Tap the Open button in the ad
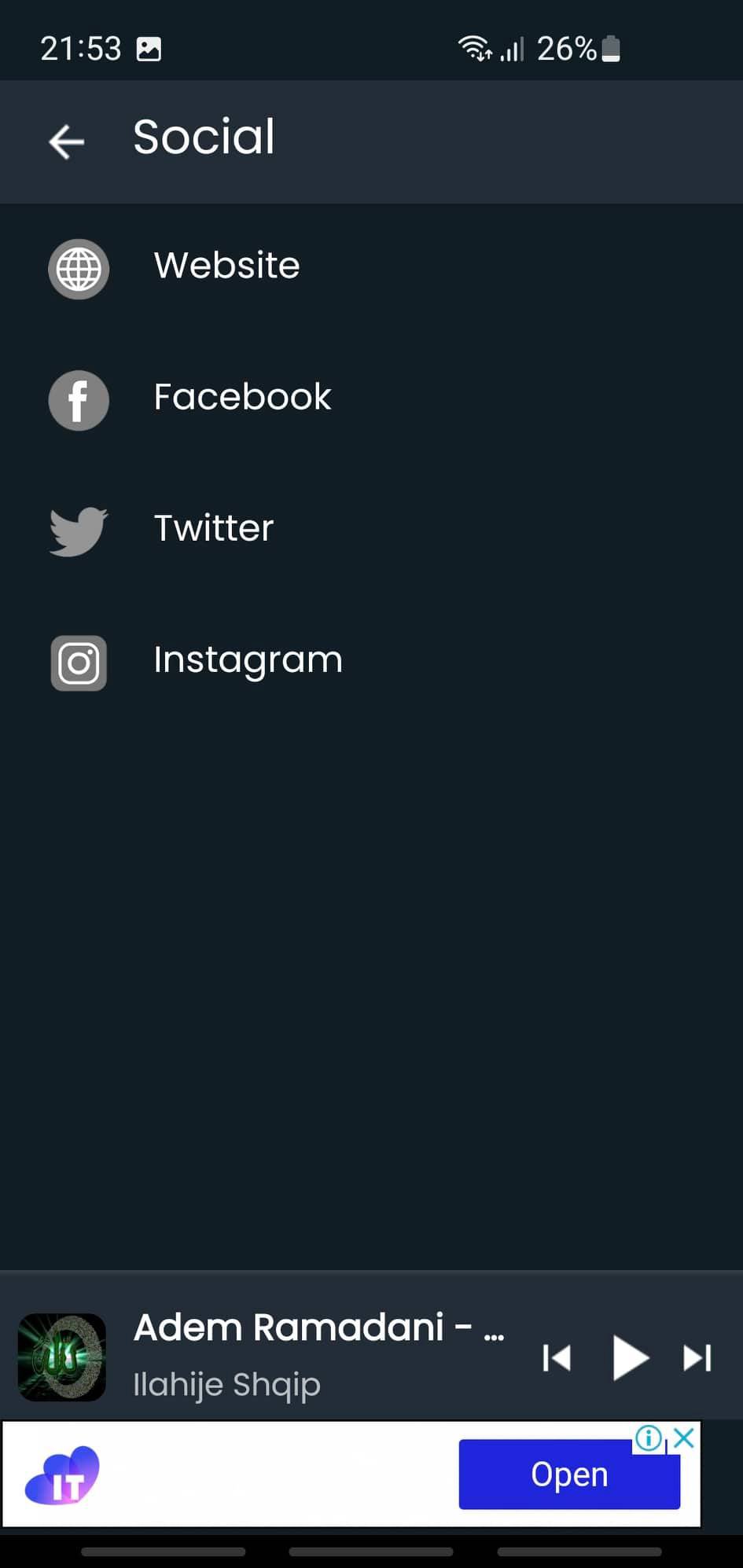Viewport: 743px width, 1568px height. 569,1474
